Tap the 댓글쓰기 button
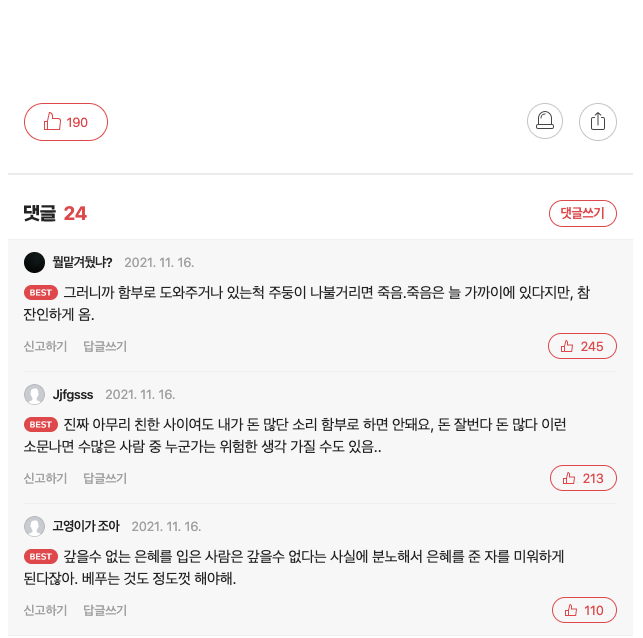Viewport: 643px width, 638px height. point(582,213)
